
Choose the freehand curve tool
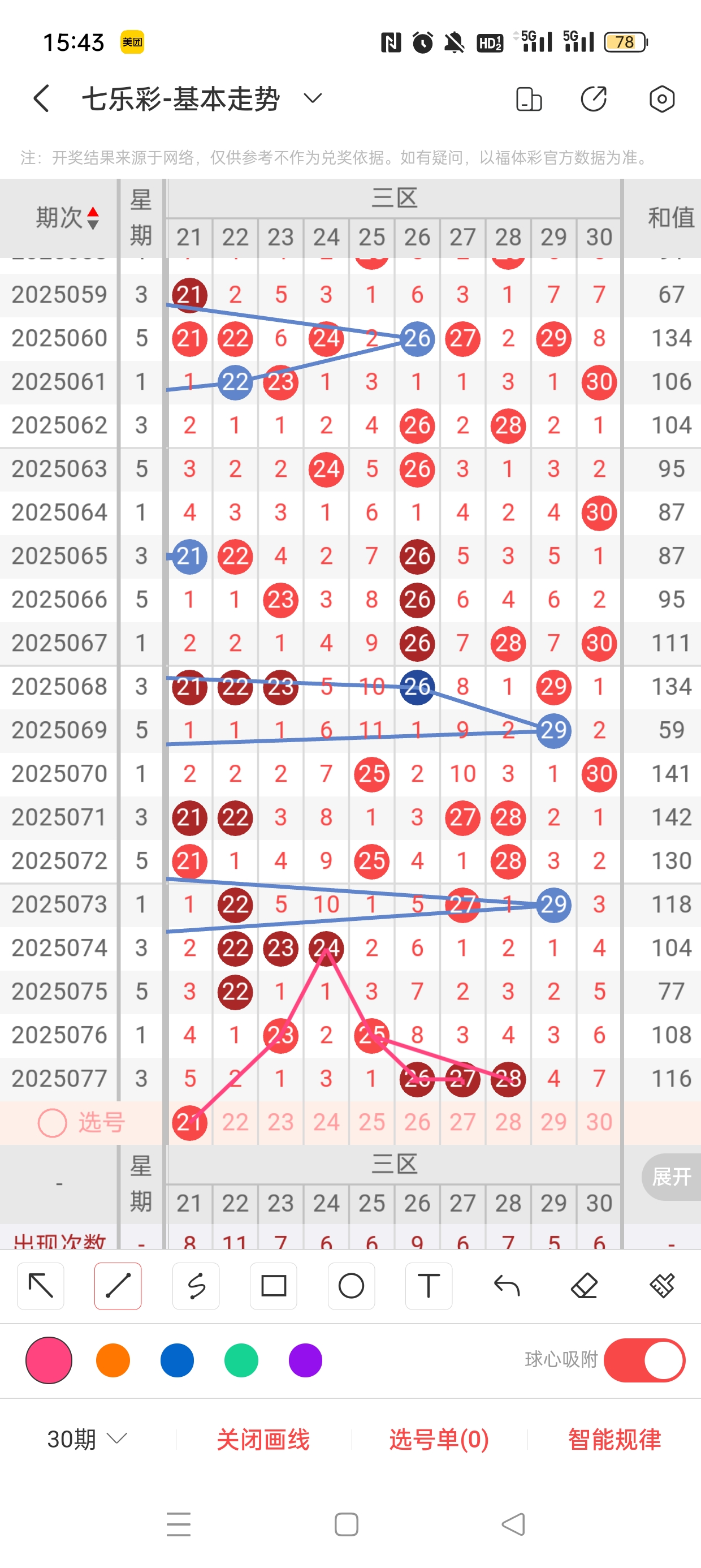pyautogui.click(x=196, y=1286)
